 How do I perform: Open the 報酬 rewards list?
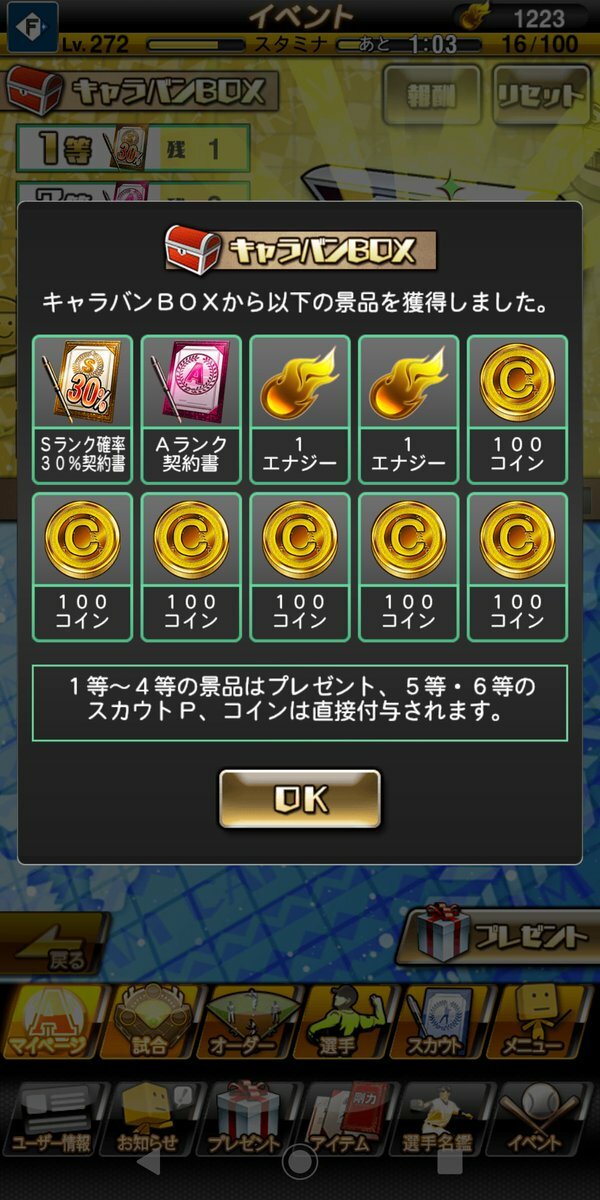[x=431, y=97]
